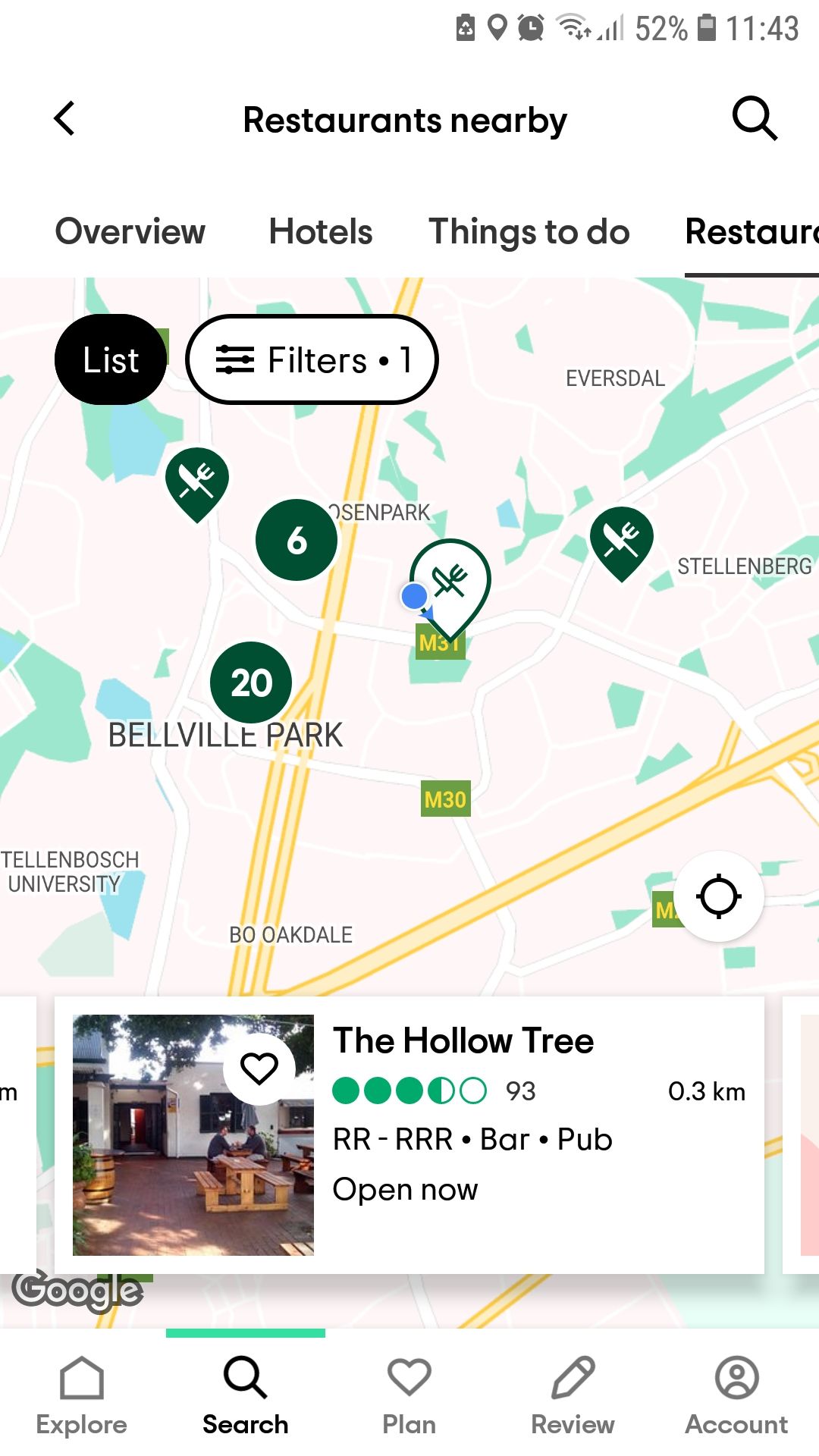Switch to the Overview tab
Viewport: 819px width, 1456px height.
[x=130, y=231]
